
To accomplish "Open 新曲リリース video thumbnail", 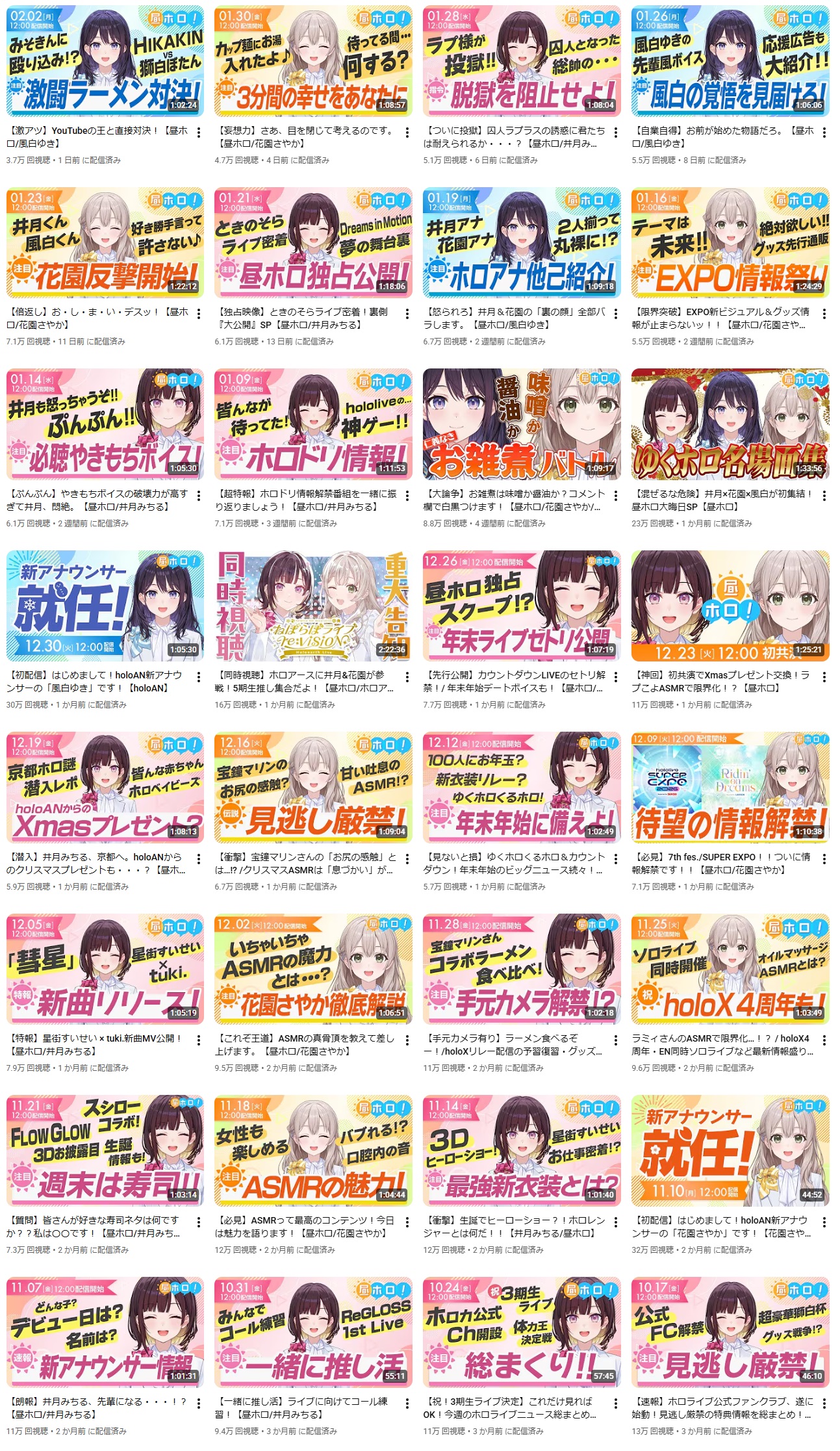I will [105, 969].
